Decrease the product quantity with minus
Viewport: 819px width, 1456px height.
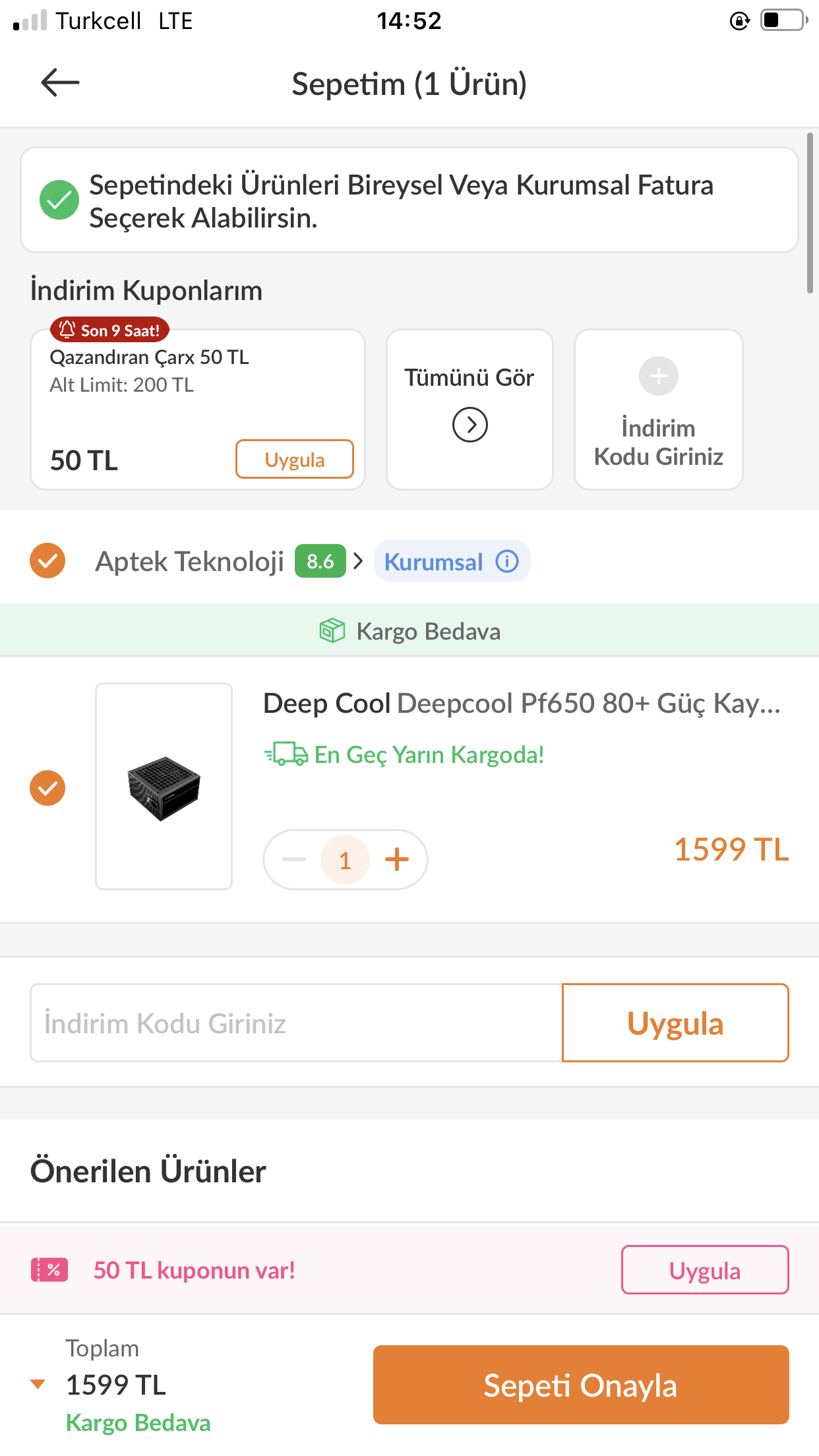click(294, 859)
